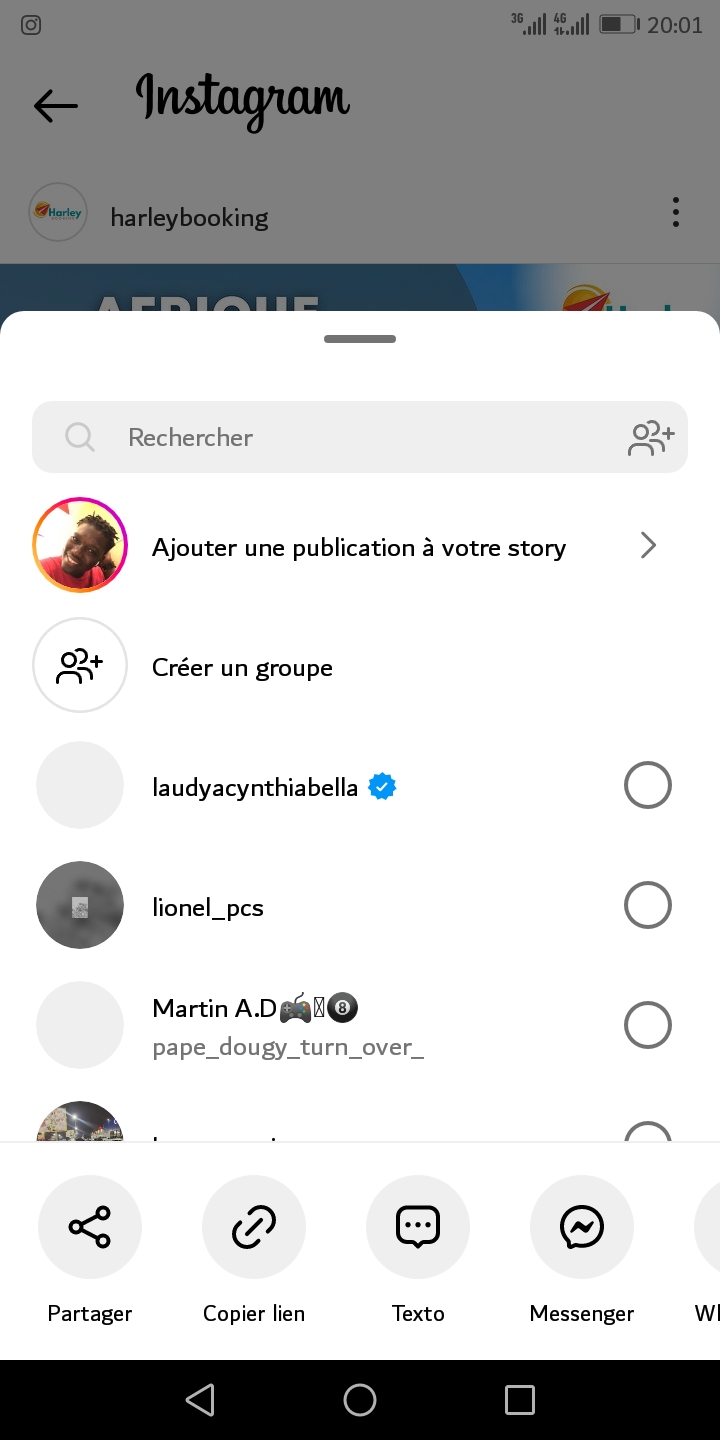Share the post via Texto
Image resolution: width=720 pixels, height=1440 pixels.
[x=418, y=1227]
